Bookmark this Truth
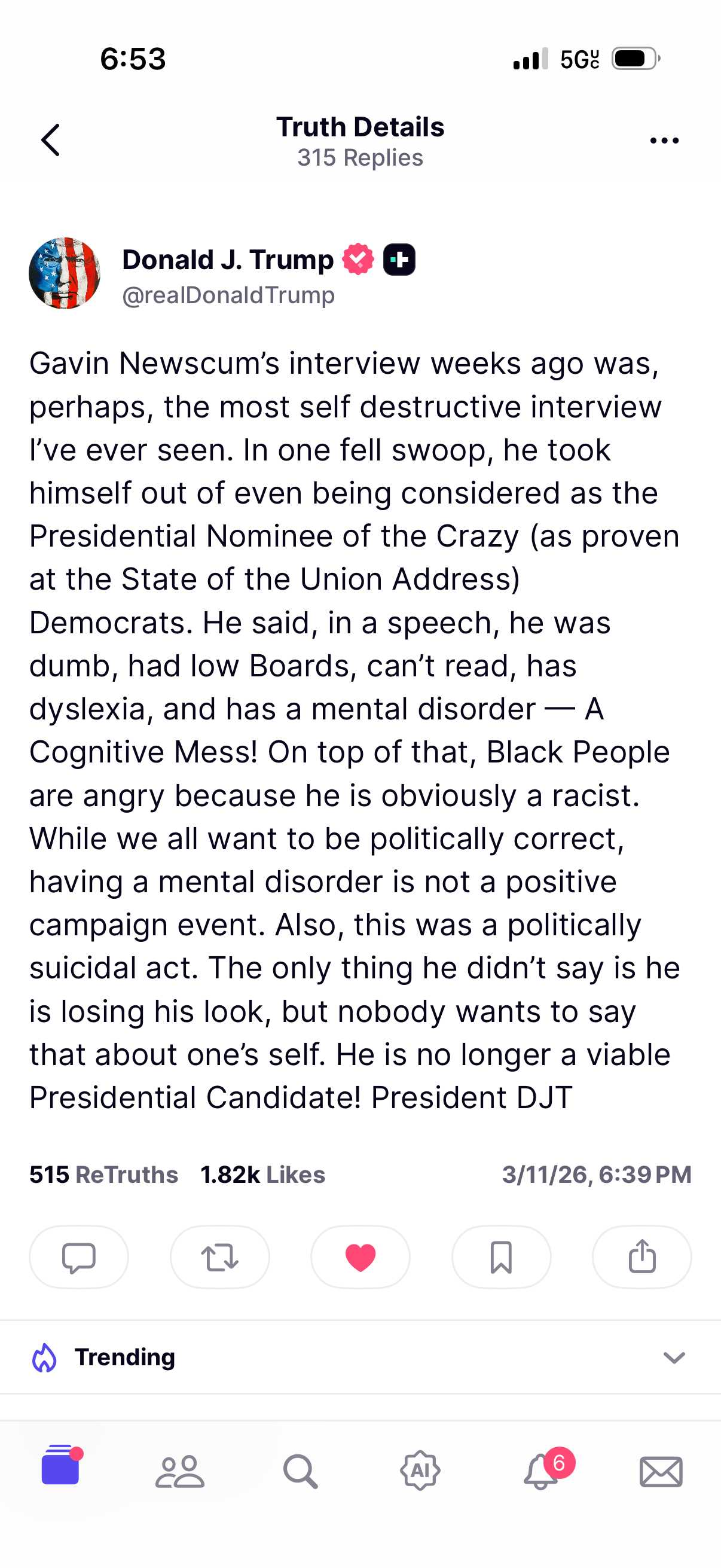721x1568 pixels. (x=501, y=1256)
